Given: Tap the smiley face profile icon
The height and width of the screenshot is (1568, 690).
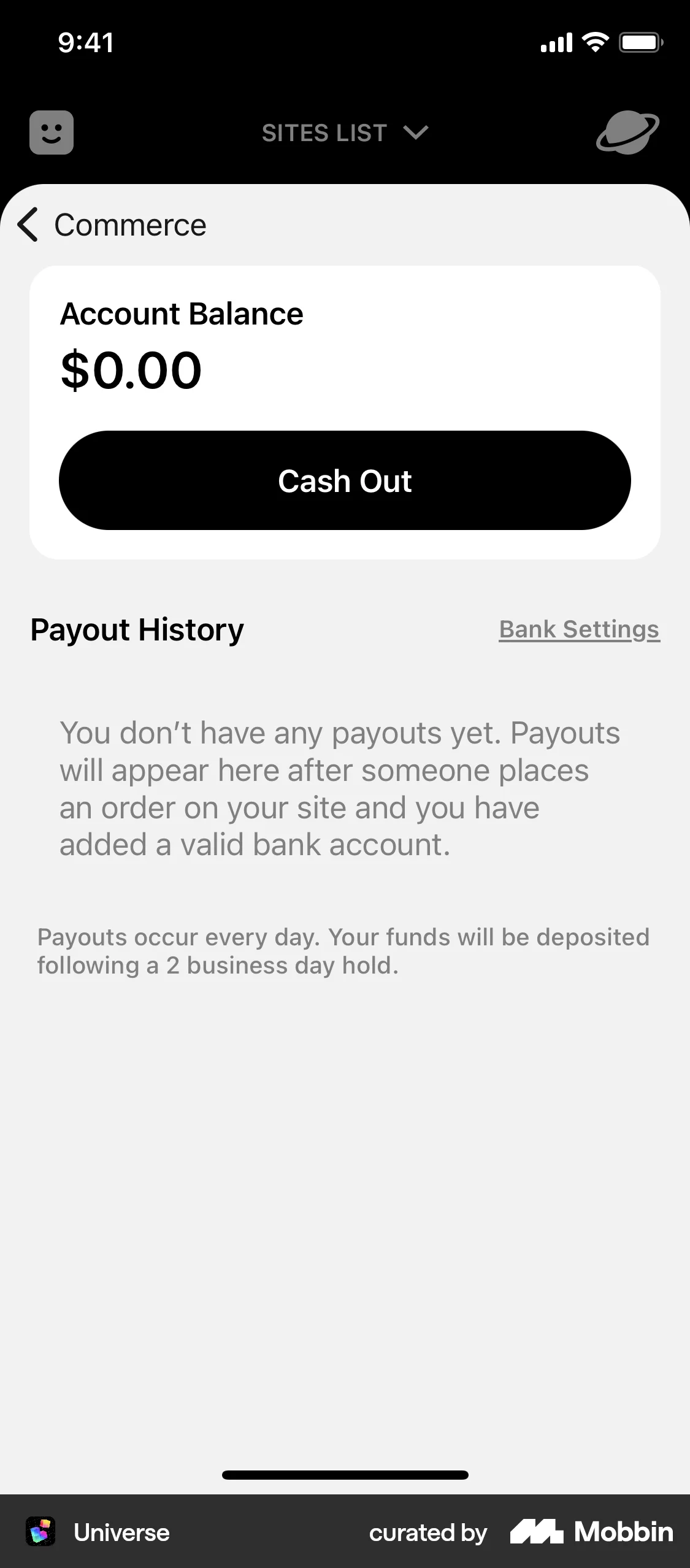Looking at the screenshot, I should (x=52, y=133).
